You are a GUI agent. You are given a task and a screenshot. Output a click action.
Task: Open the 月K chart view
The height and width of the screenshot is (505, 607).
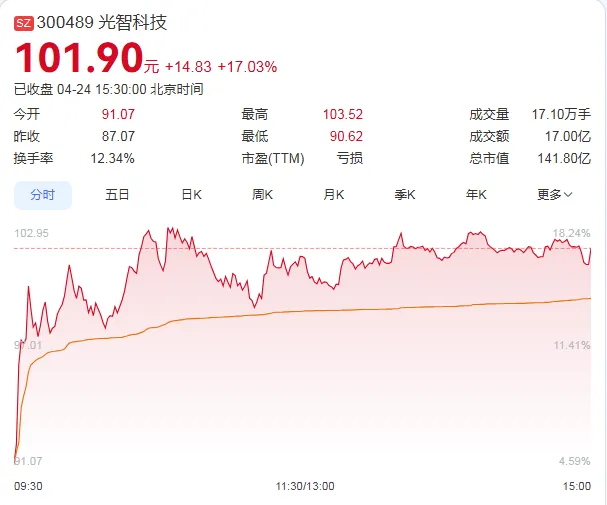(334, 195)
